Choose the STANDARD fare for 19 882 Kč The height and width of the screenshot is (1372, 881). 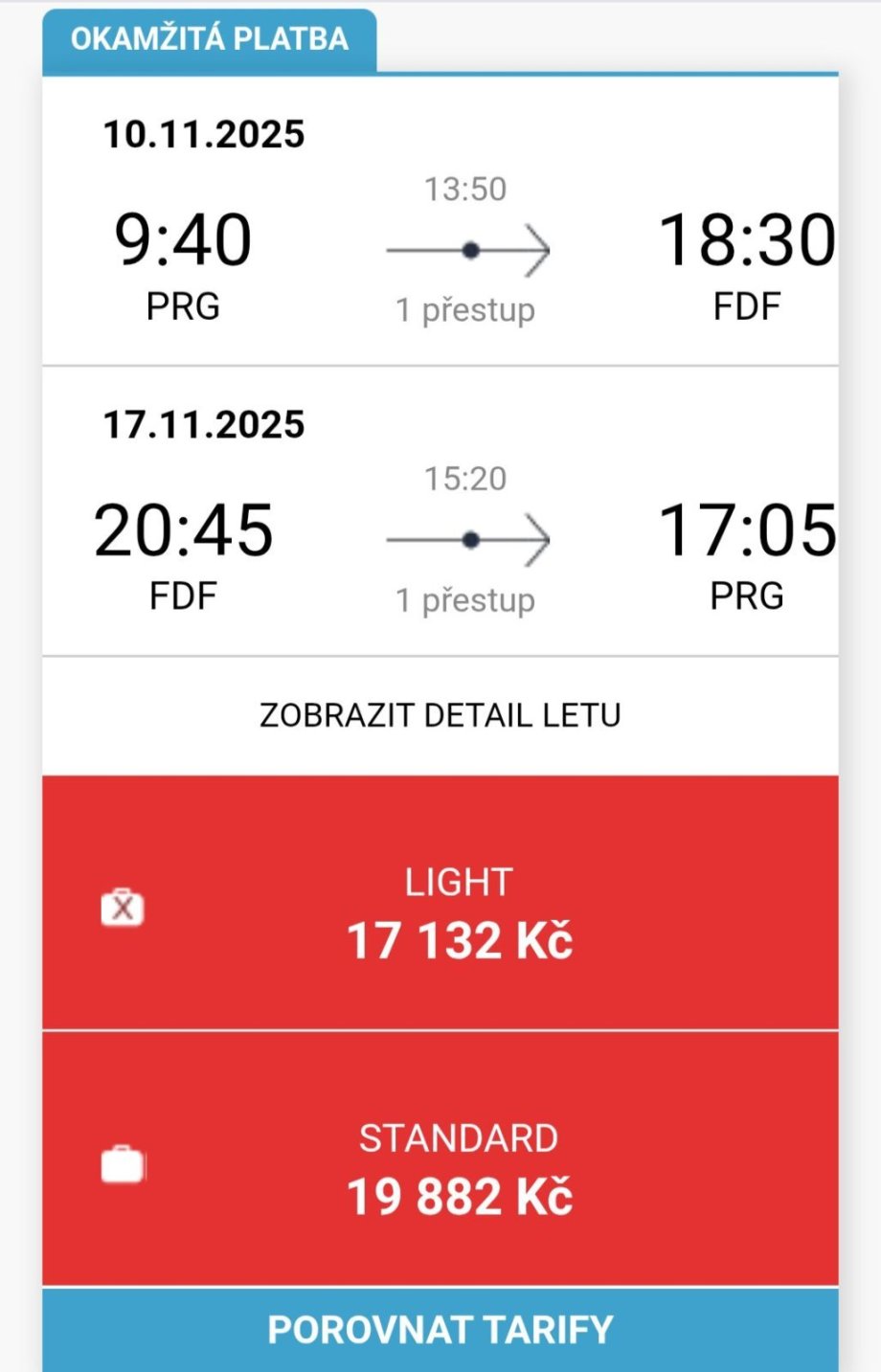tap(440, 1159)
